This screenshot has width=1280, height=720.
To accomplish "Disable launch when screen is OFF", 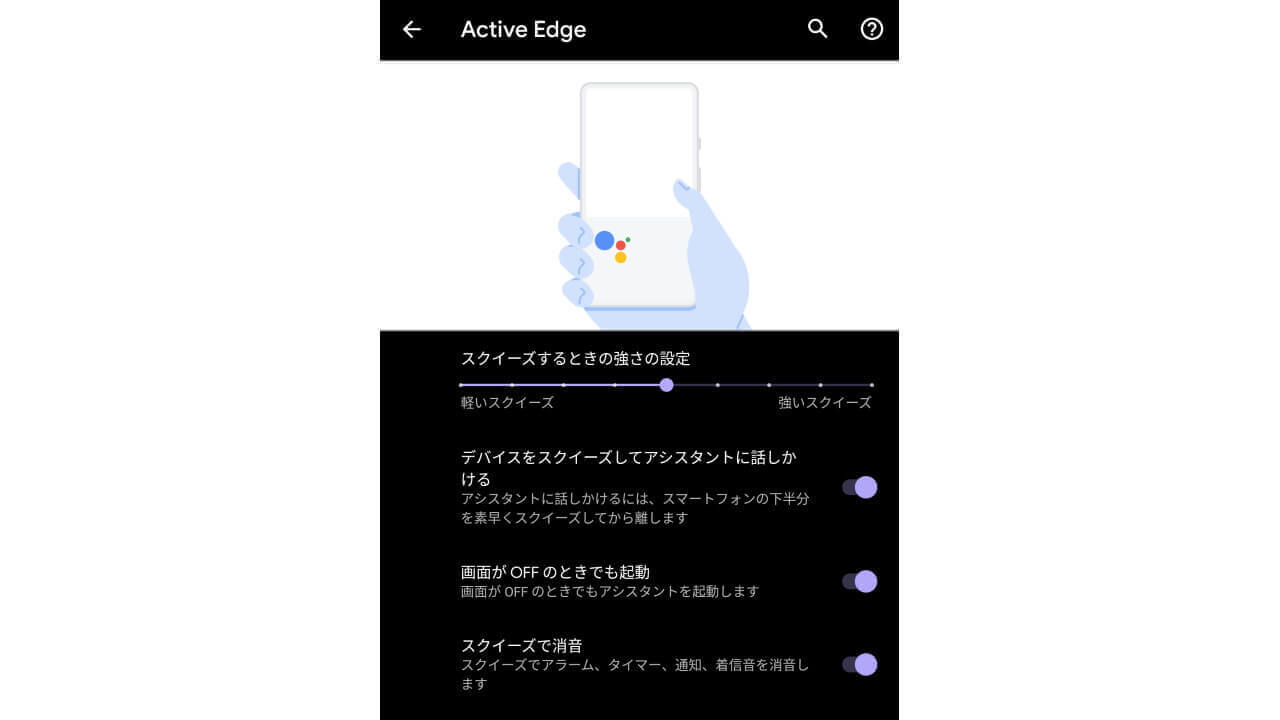I will [x=859, y=581].
